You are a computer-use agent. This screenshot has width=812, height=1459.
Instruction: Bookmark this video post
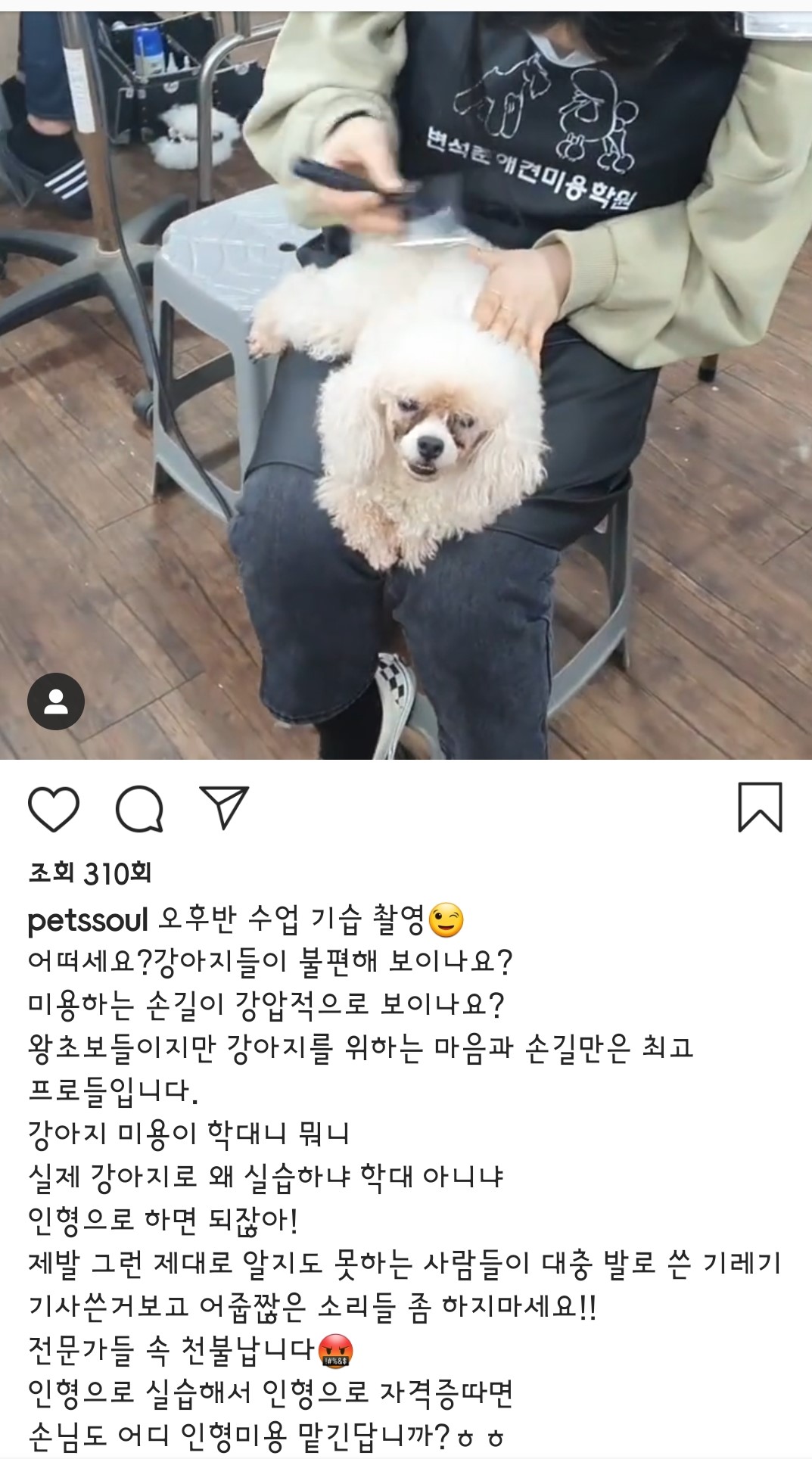[x=760, y=807]
